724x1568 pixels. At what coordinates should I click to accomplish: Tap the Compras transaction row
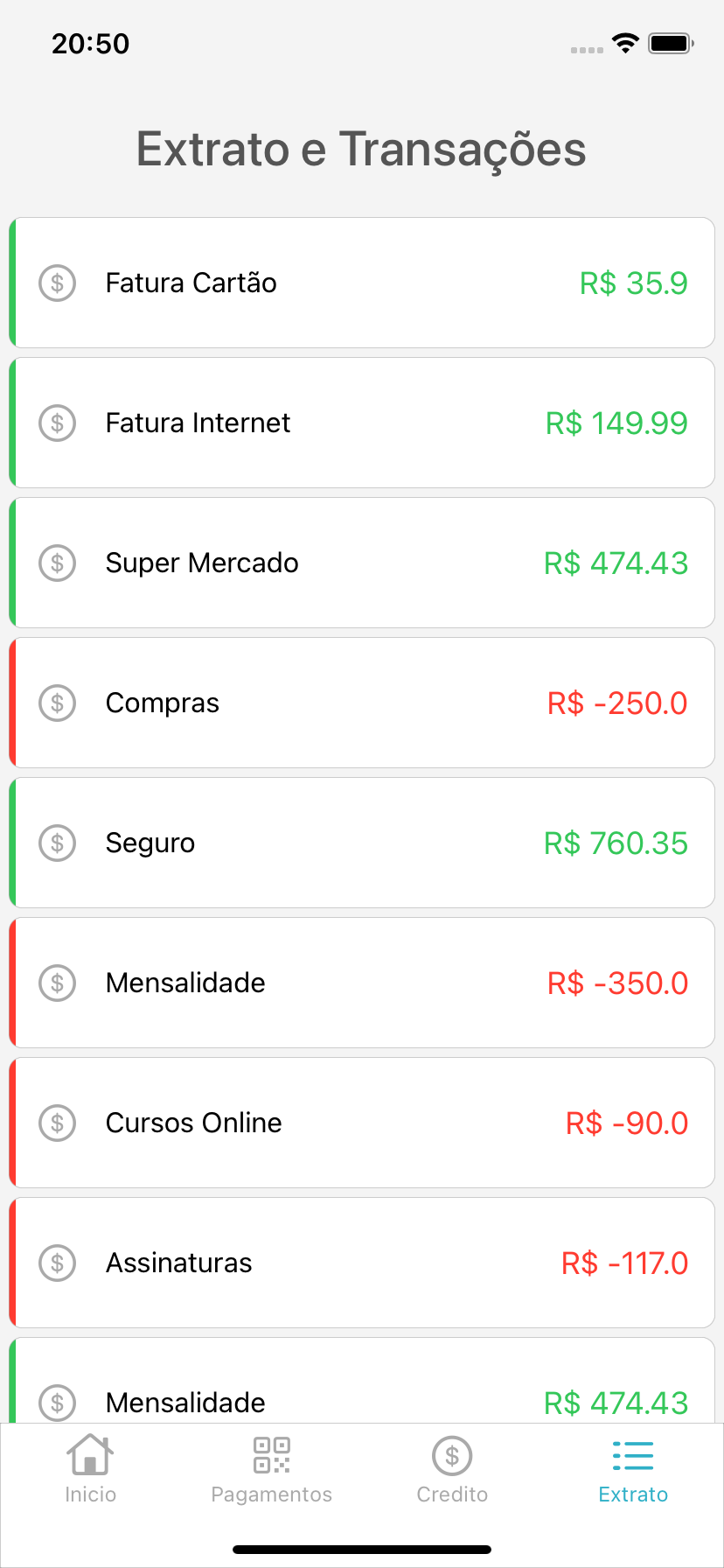coord(362,703)
